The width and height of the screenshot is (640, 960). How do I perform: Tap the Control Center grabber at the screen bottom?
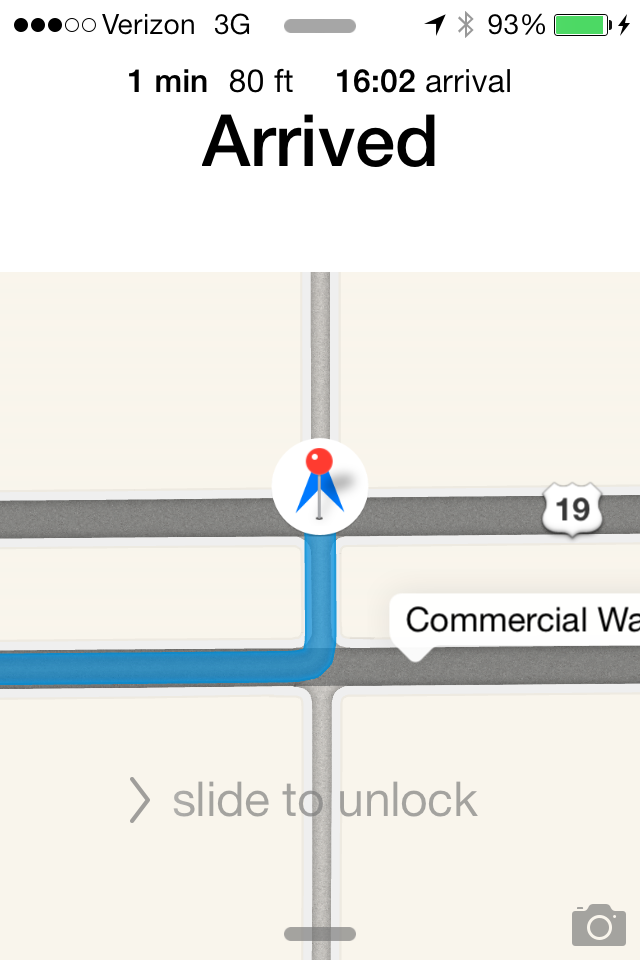(x=320, y=934)
